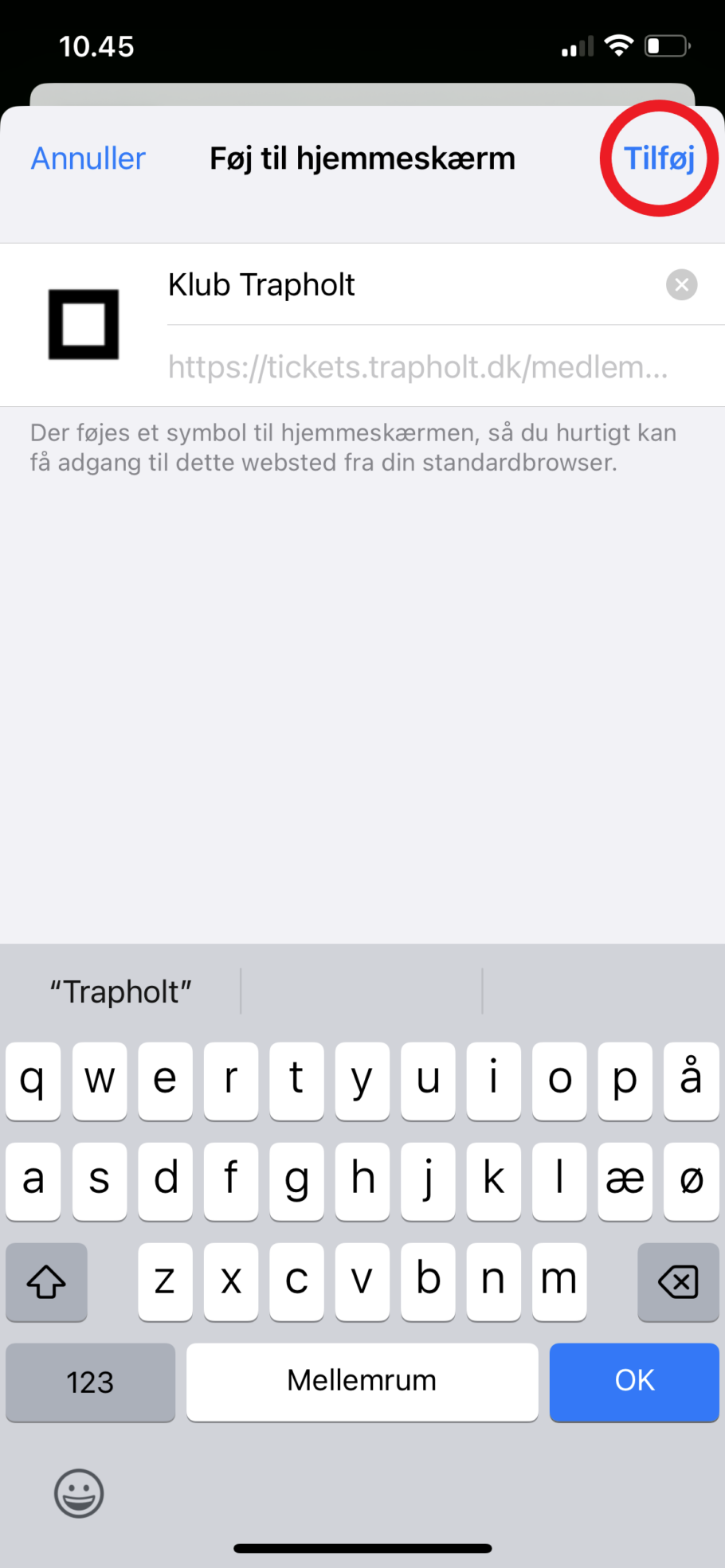Switch to the 123 number keyboard
This screenshot has height=1568, width=725.
(x=90, y=1381)
